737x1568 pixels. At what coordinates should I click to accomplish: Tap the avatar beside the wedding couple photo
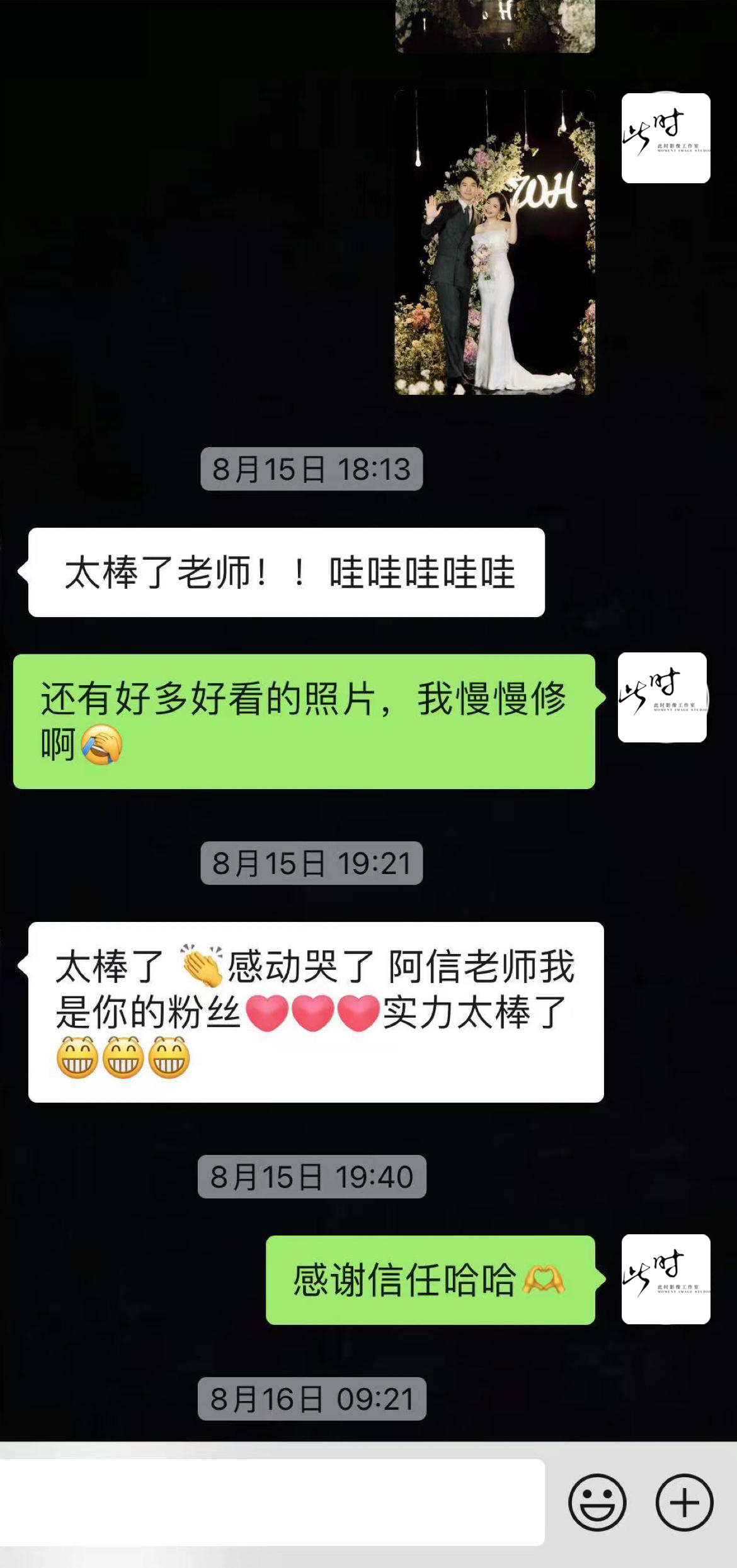(x=666, y=138)
